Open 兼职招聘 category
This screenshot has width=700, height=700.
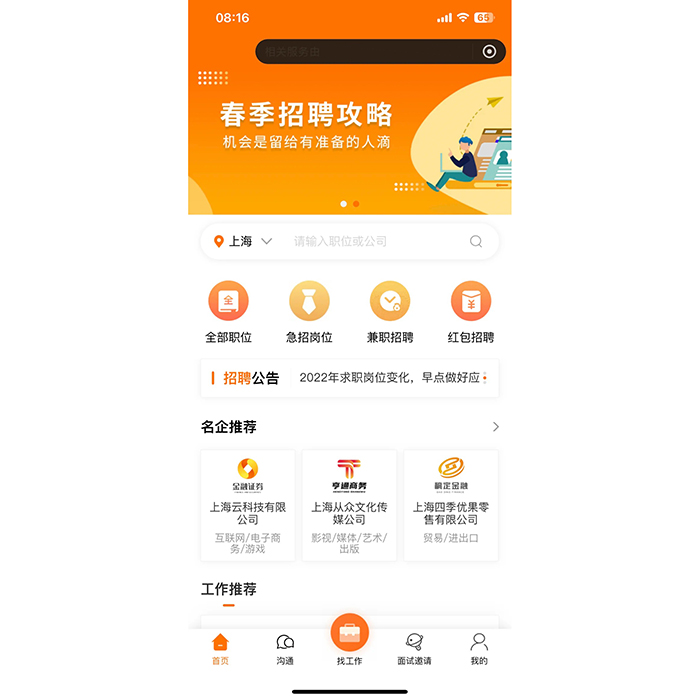pyautogui.click(x=390, y=311)
